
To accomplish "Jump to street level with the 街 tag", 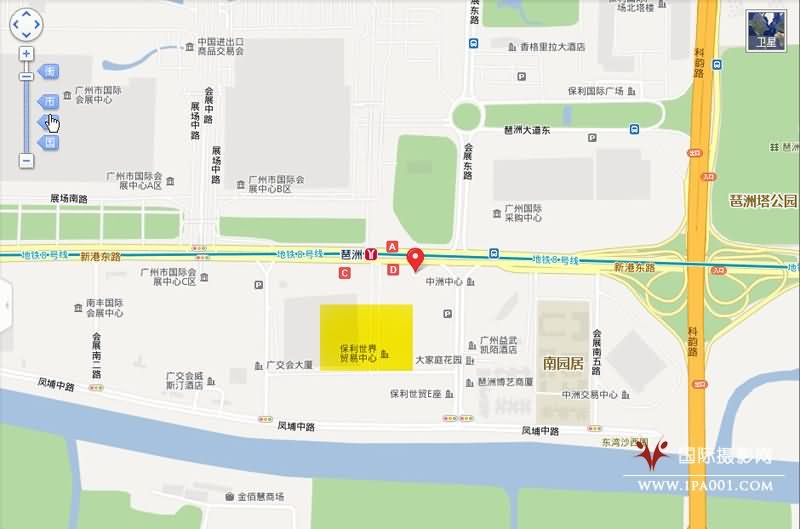I will click(x=49, y=71).
